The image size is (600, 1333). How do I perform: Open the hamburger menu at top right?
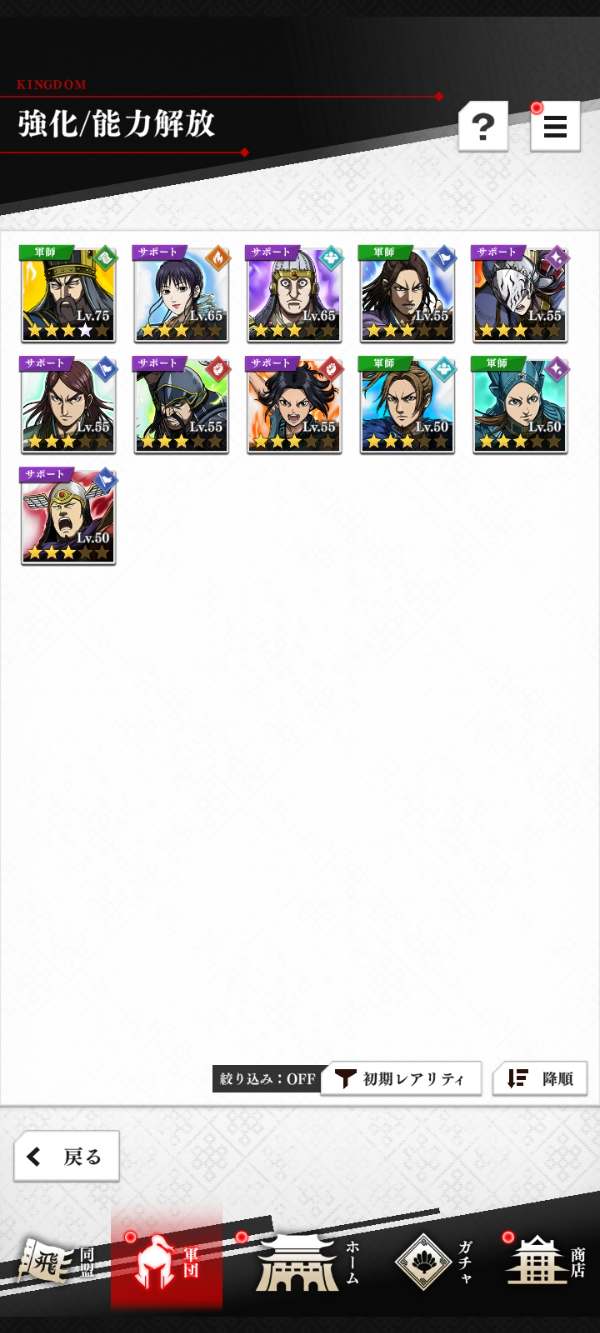coord(555,126)
